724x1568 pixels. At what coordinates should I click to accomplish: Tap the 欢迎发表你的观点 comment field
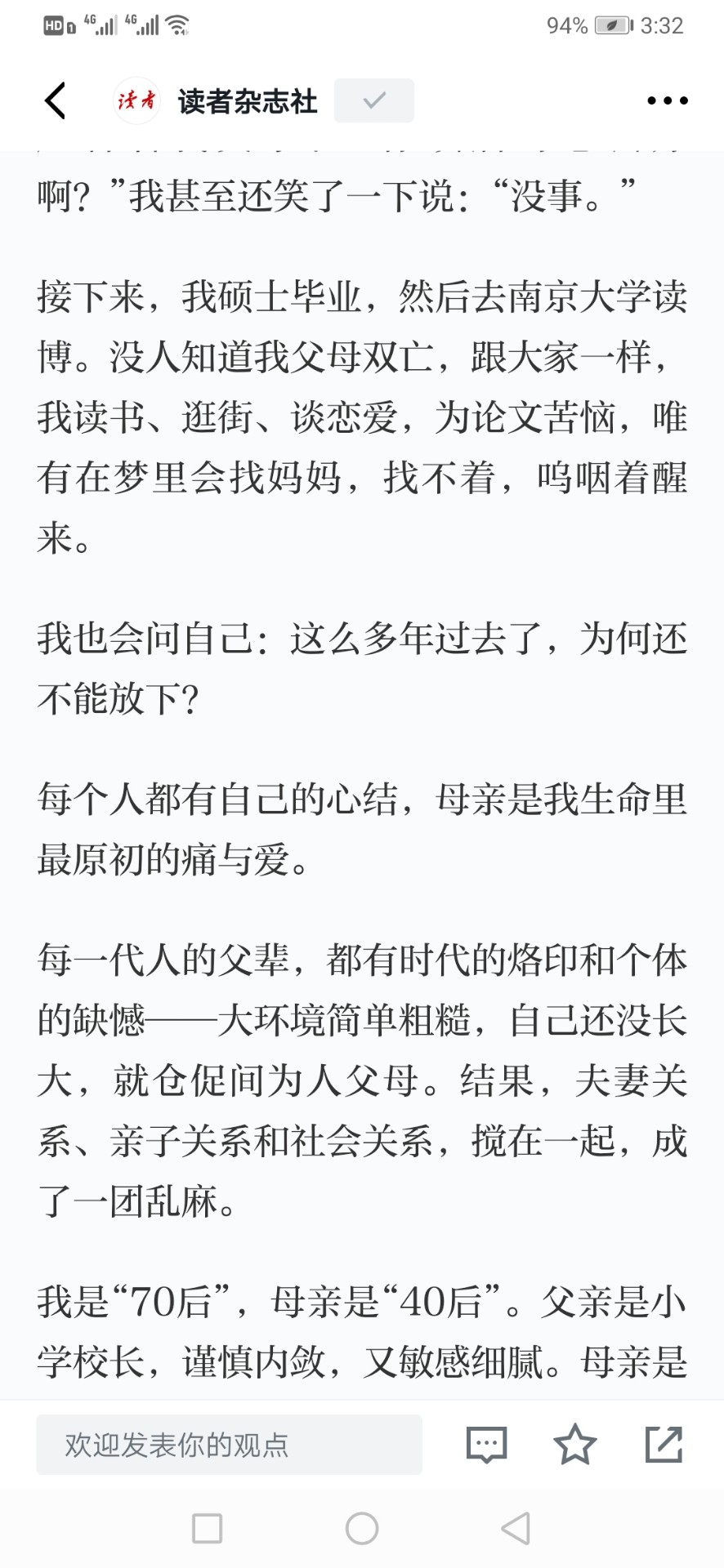[229, 1445]
